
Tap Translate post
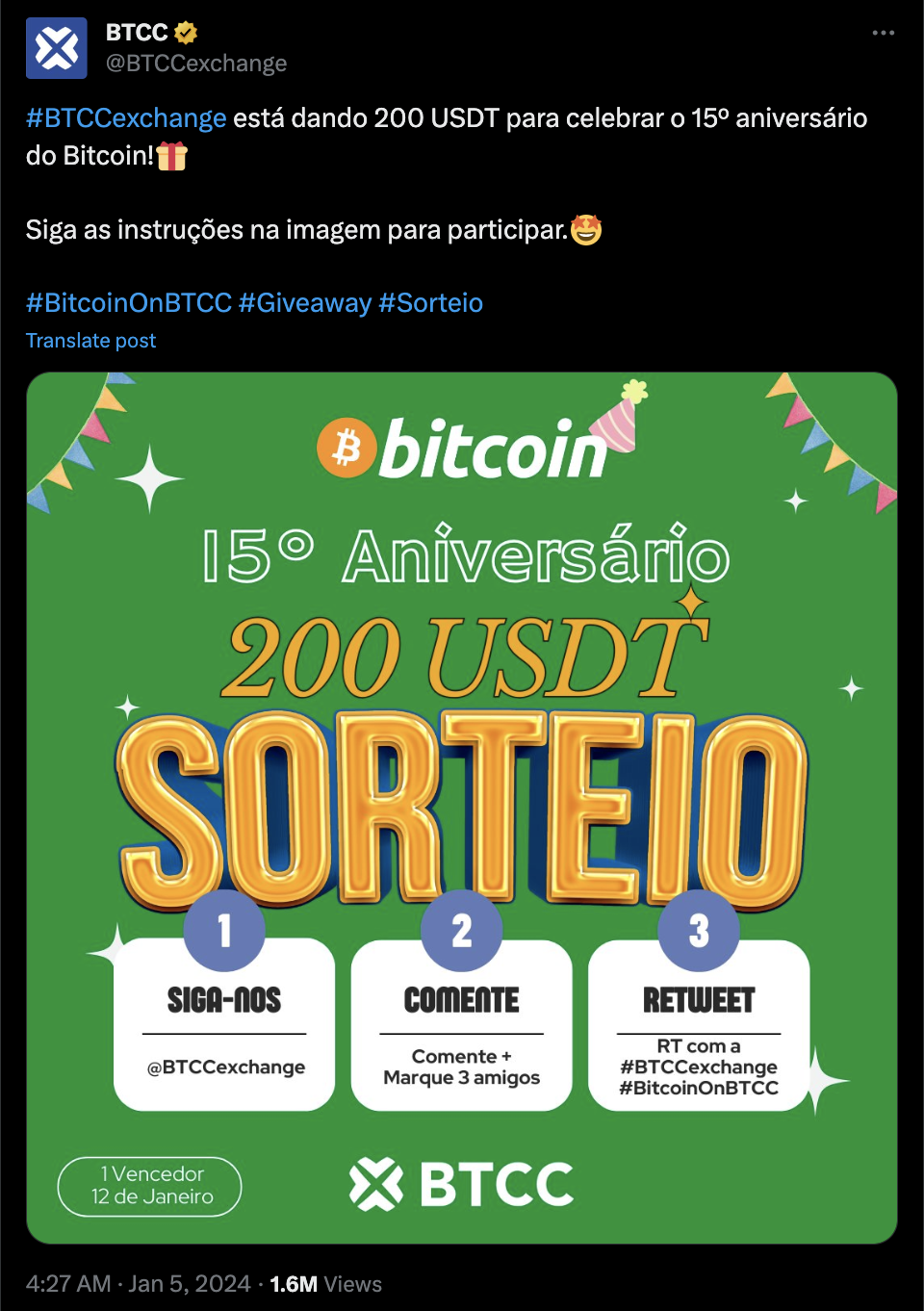pos(90,341)
